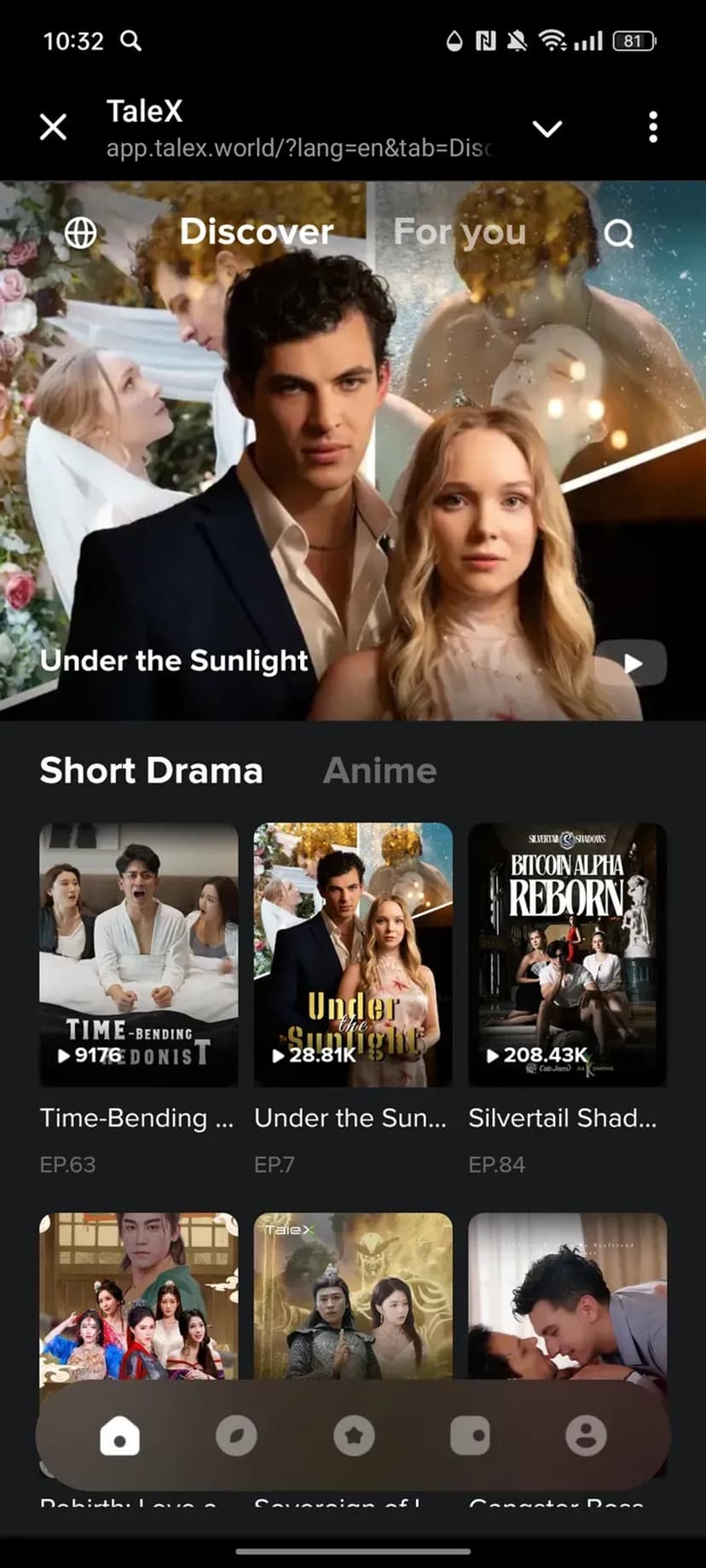
Task: Switch to the Anime category
Action: 379,770
